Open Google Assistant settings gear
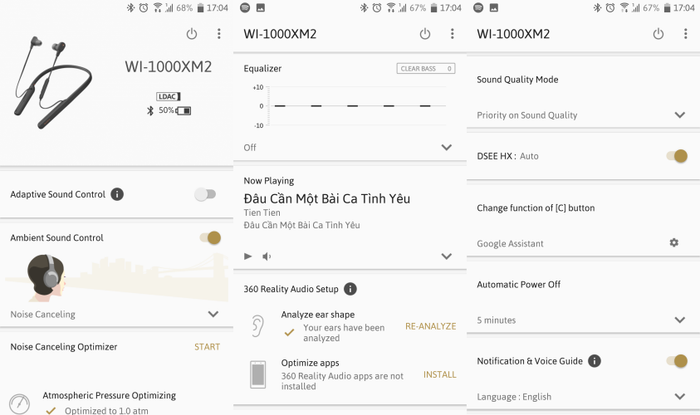This screenshot has height=415, width=700. (674, 243)
